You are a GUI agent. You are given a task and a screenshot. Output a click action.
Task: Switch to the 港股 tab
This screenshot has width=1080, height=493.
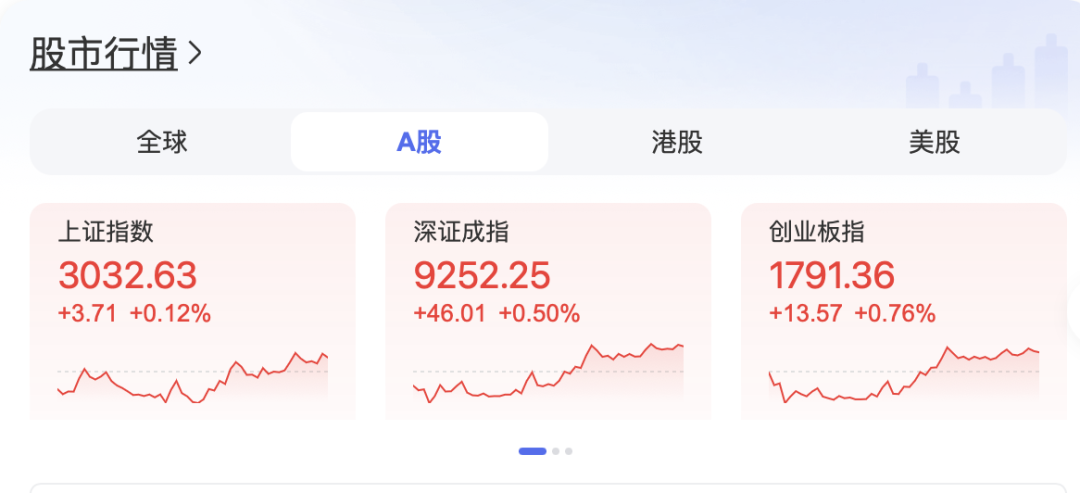pyautogui.click(x=677, y=142)
